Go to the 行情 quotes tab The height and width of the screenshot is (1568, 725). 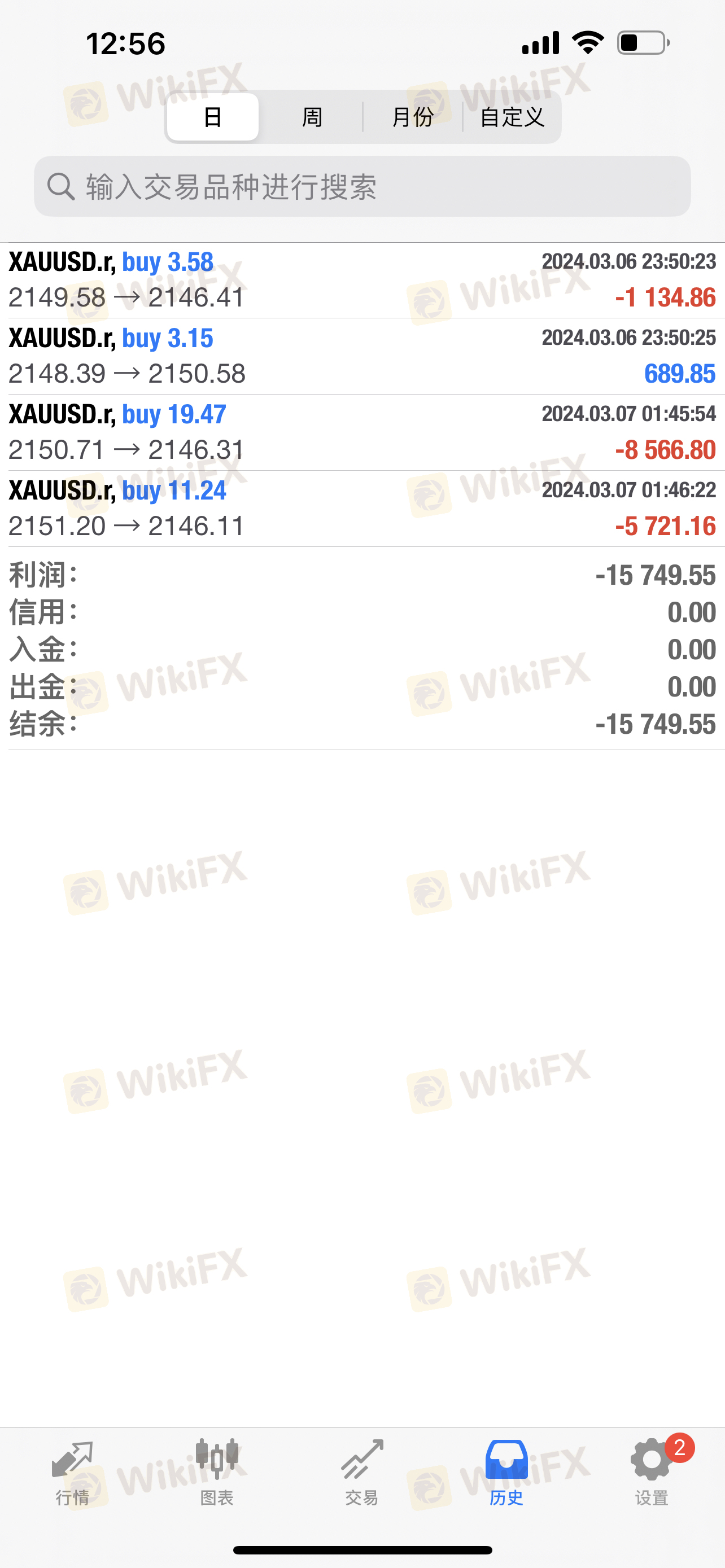coord(72,1473)
